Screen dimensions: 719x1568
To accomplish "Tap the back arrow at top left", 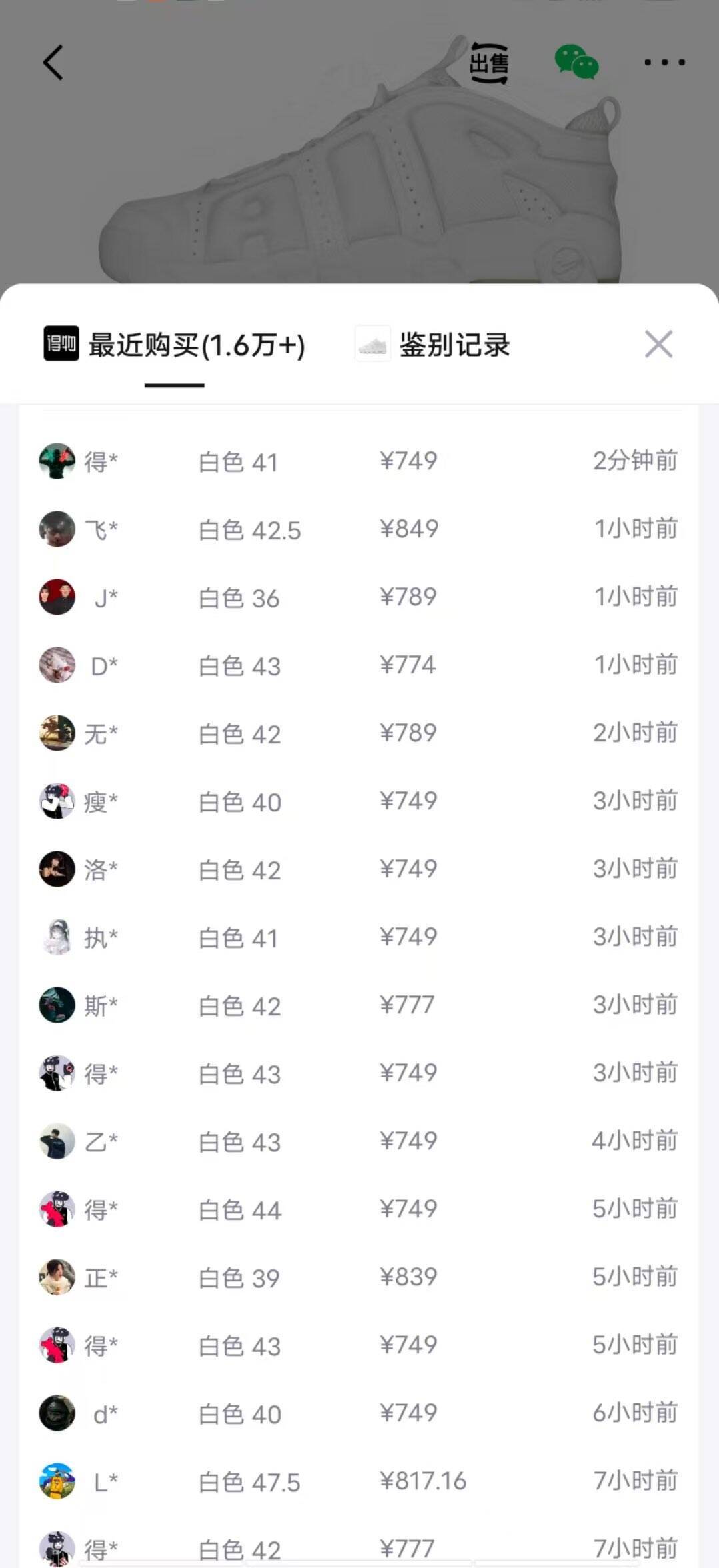I will pos(53,63).
